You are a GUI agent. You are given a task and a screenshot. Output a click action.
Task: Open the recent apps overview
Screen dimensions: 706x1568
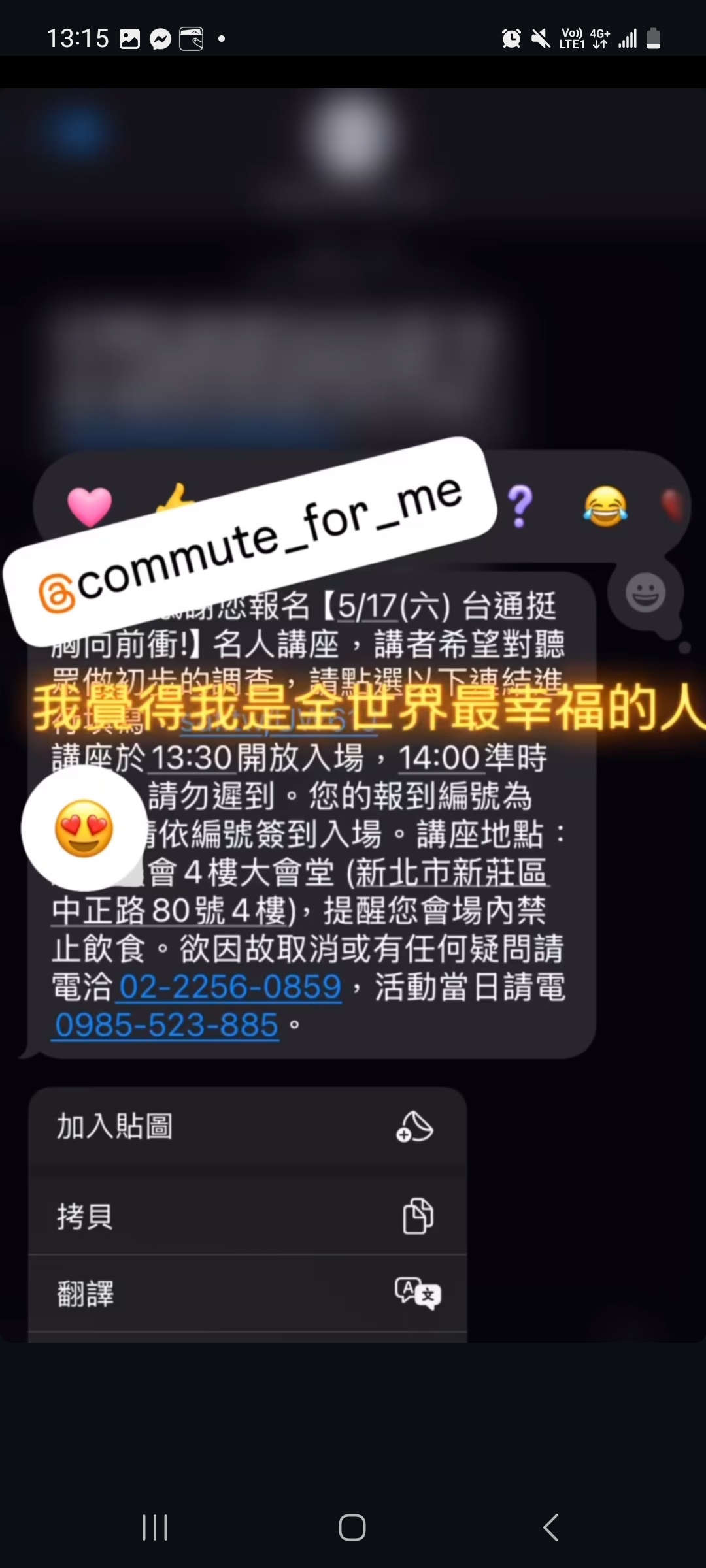tap(155, 1527)
